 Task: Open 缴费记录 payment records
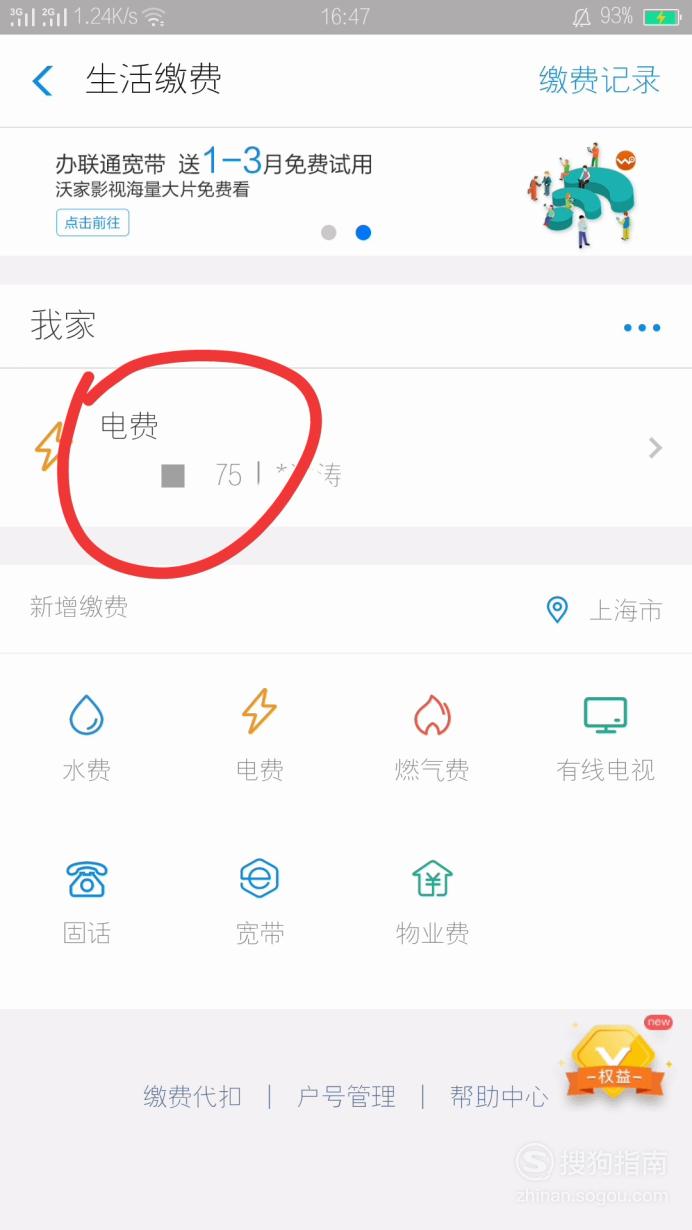pos(600,80)
